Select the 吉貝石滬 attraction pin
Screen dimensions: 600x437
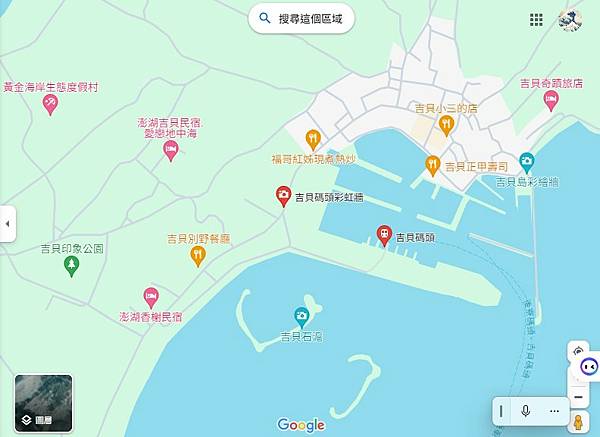301,317
